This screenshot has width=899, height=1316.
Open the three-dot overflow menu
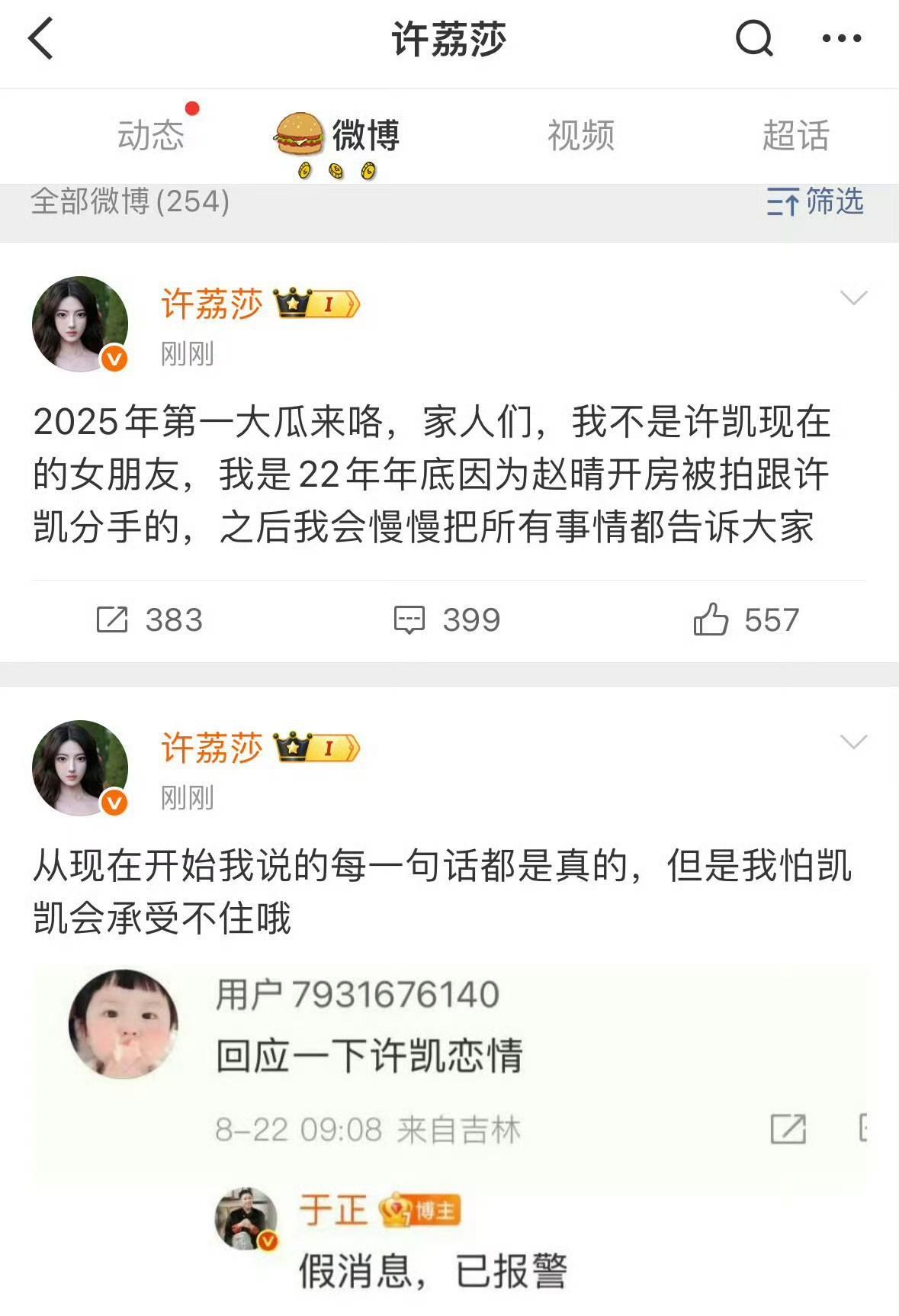pyautogui.click(x=842, y=38)
